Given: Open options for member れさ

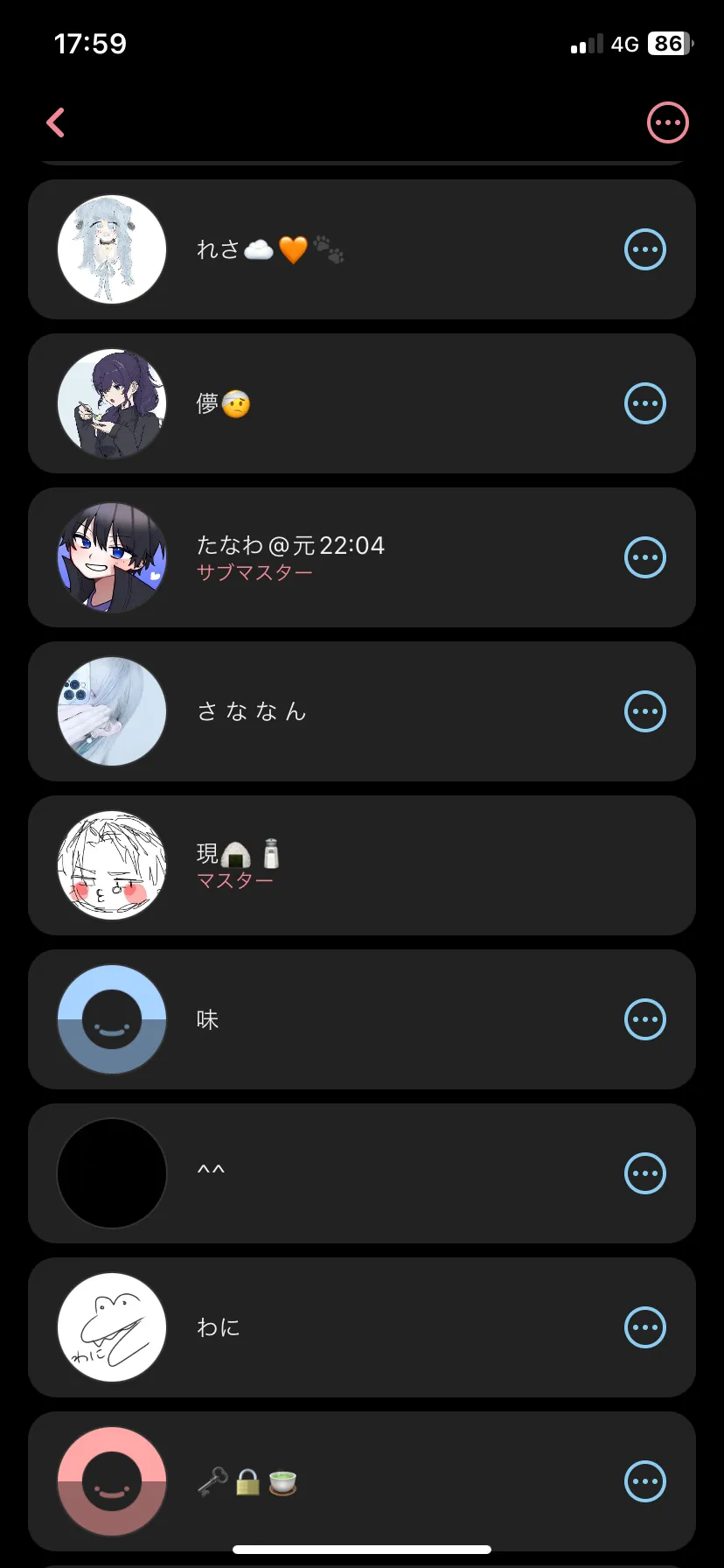Looking at the screenshot, I should (645, 249).
